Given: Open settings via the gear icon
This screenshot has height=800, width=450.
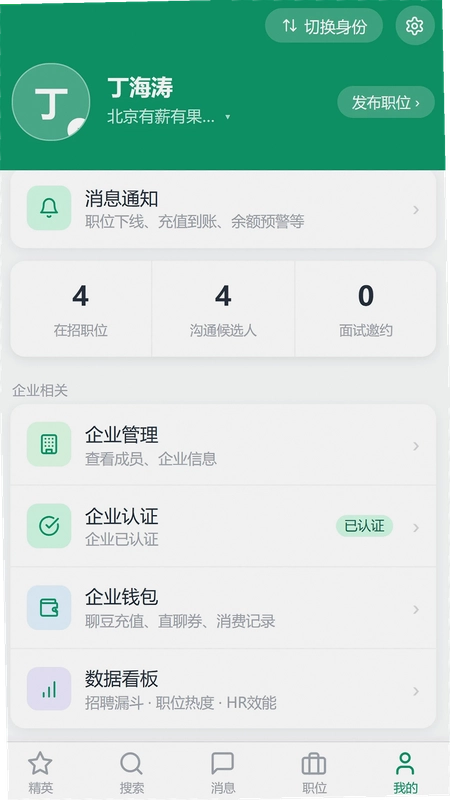Looking at the screenshot, I should pos(415,26).
